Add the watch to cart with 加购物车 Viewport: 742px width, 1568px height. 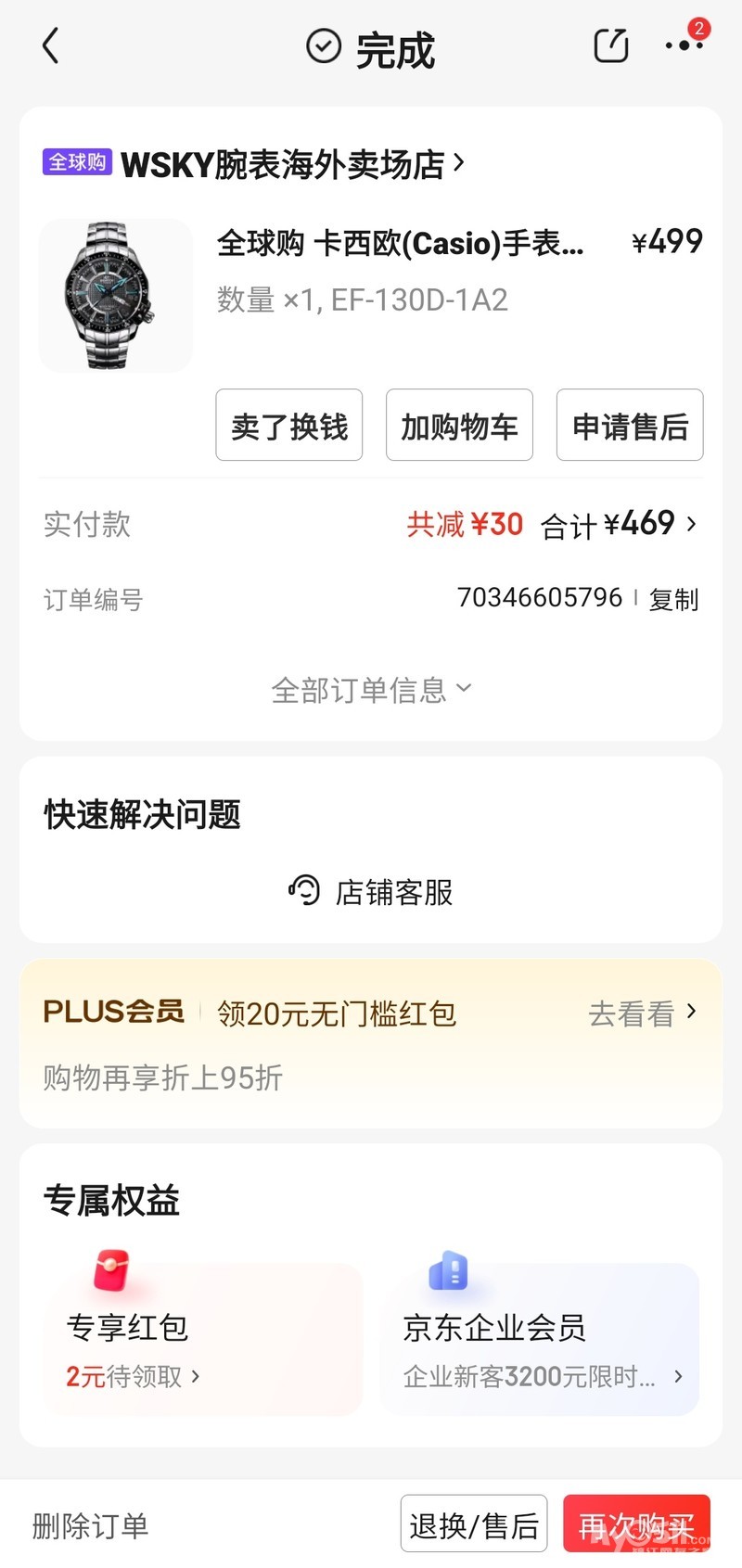click(459, 426)
